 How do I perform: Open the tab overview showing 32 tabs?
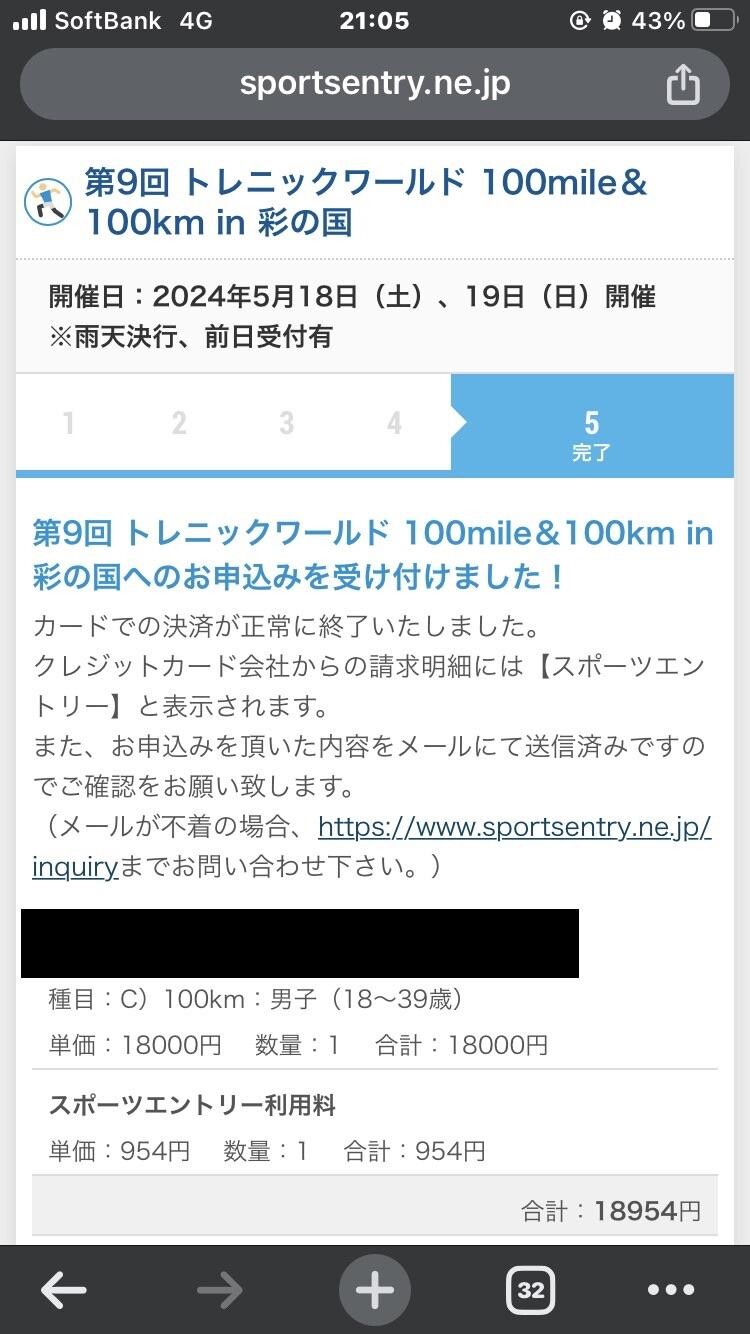[531, 1290]
